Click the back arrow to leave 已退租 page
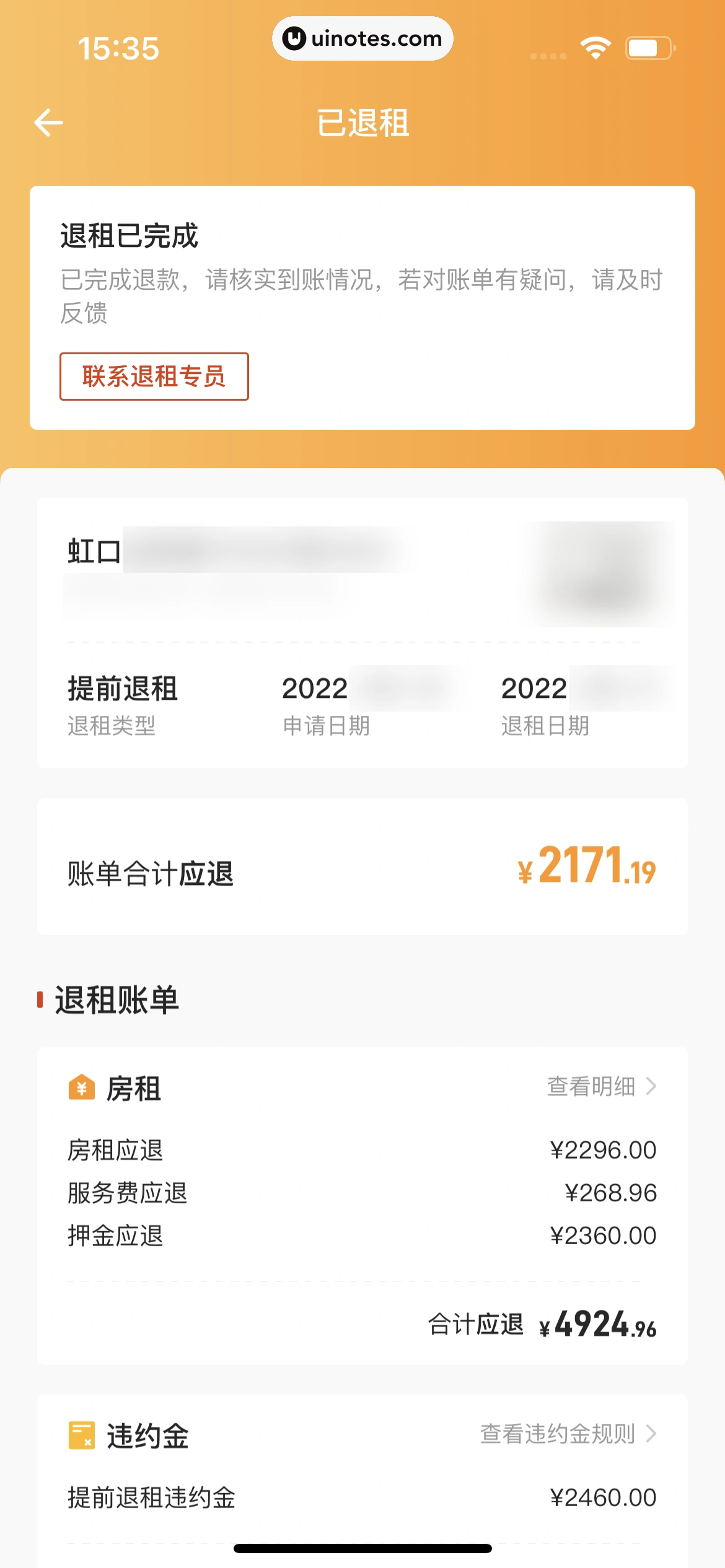 pos(48,121)
